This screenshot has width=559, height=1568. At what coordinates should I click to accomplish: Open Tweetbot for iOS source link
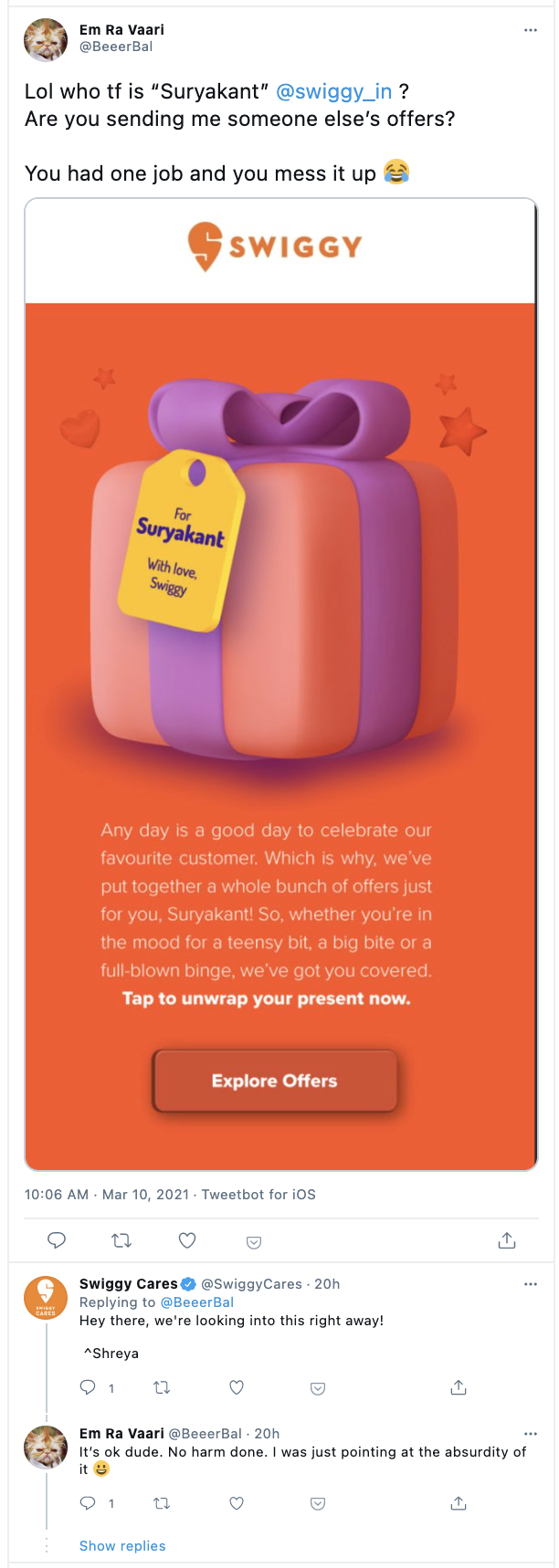pos(258,1194)
